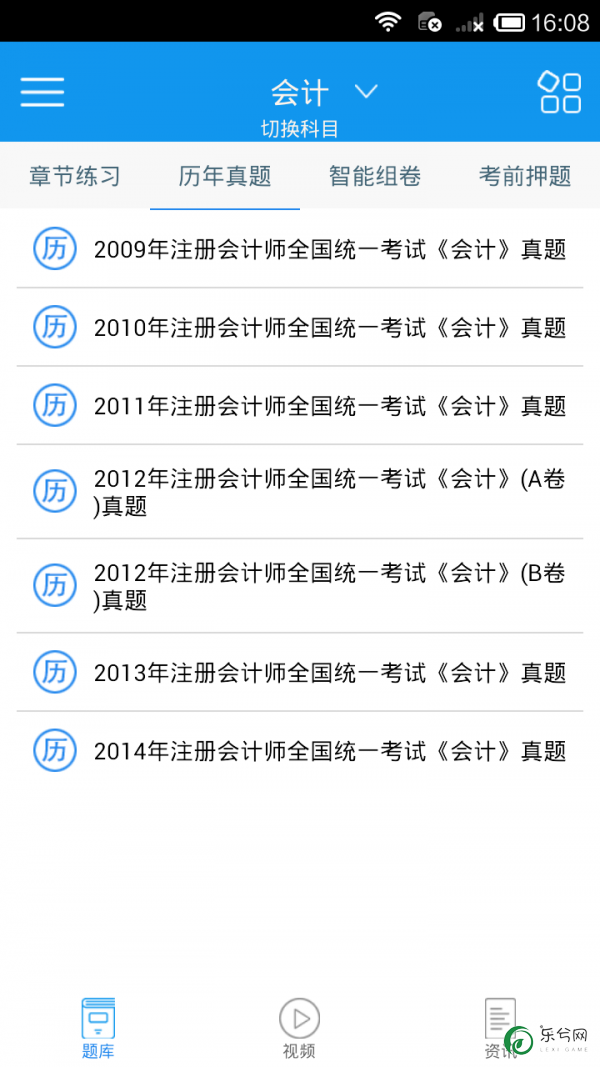This screenshot has width=600, height=1067.
Task: Open the 2013年 会计 真题 paper
Action: [x=300, y=672]
